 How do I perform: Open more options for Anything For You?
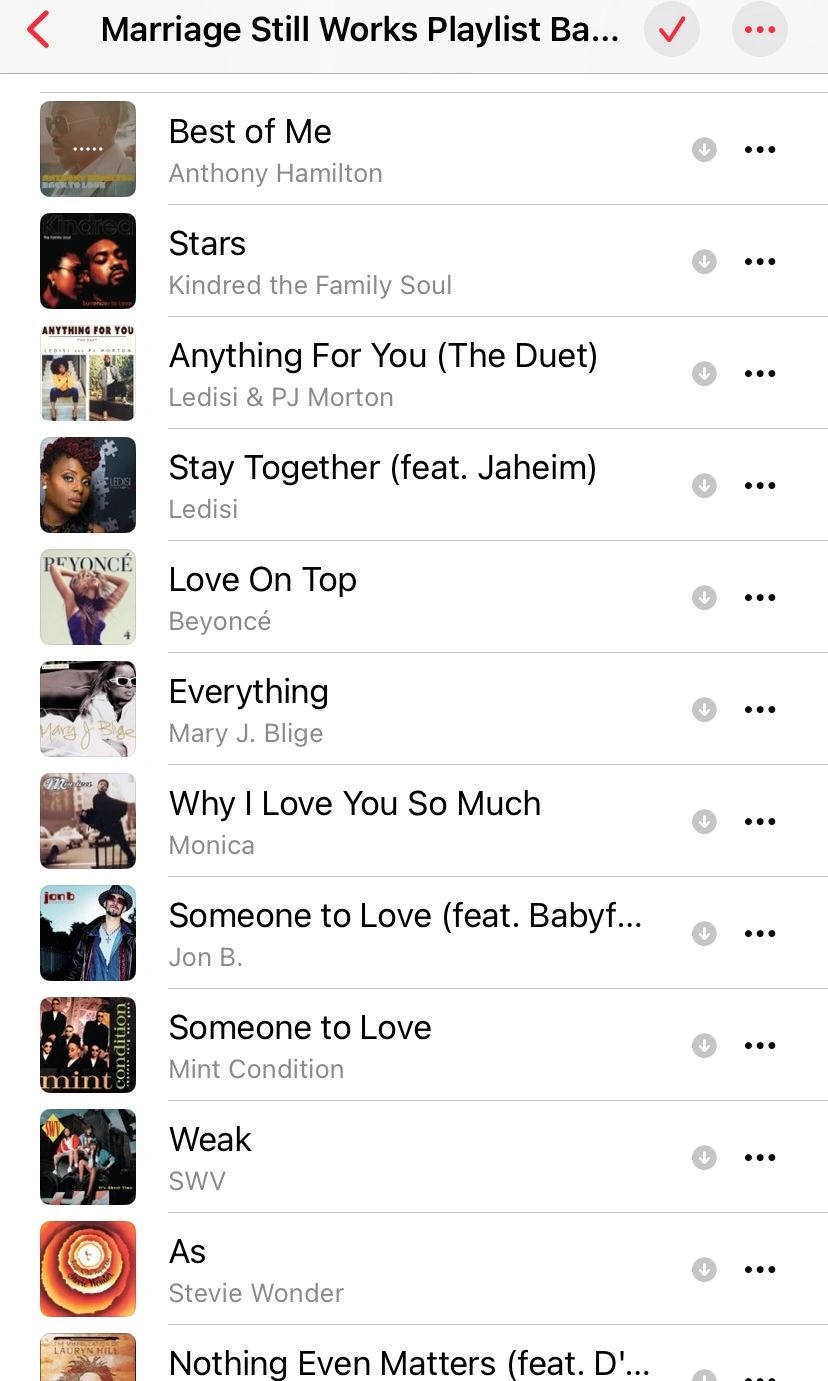tap(760, 374)
